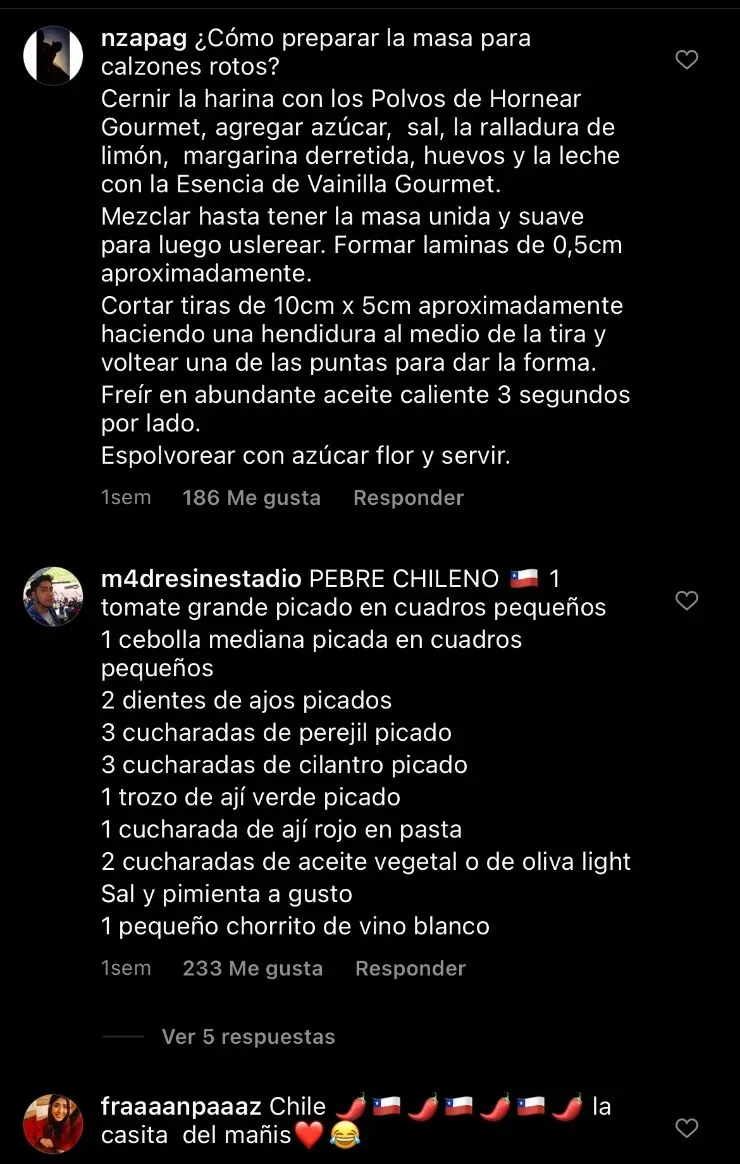The image size is (740, 1164).
Task: Open nzapag's profile picture
Action: [53, 55]
